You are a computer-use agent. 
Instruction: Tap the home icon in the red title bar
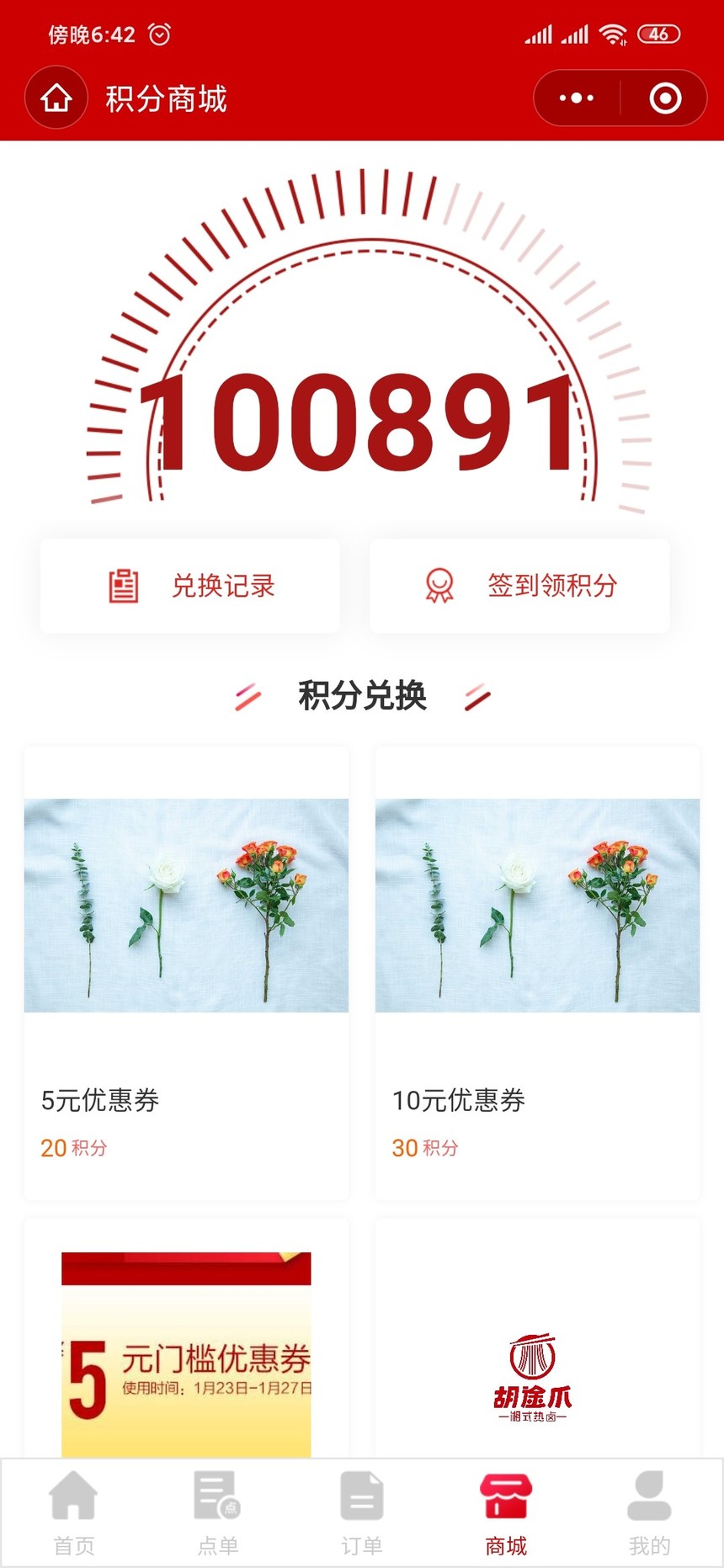(x=56, y=97)
